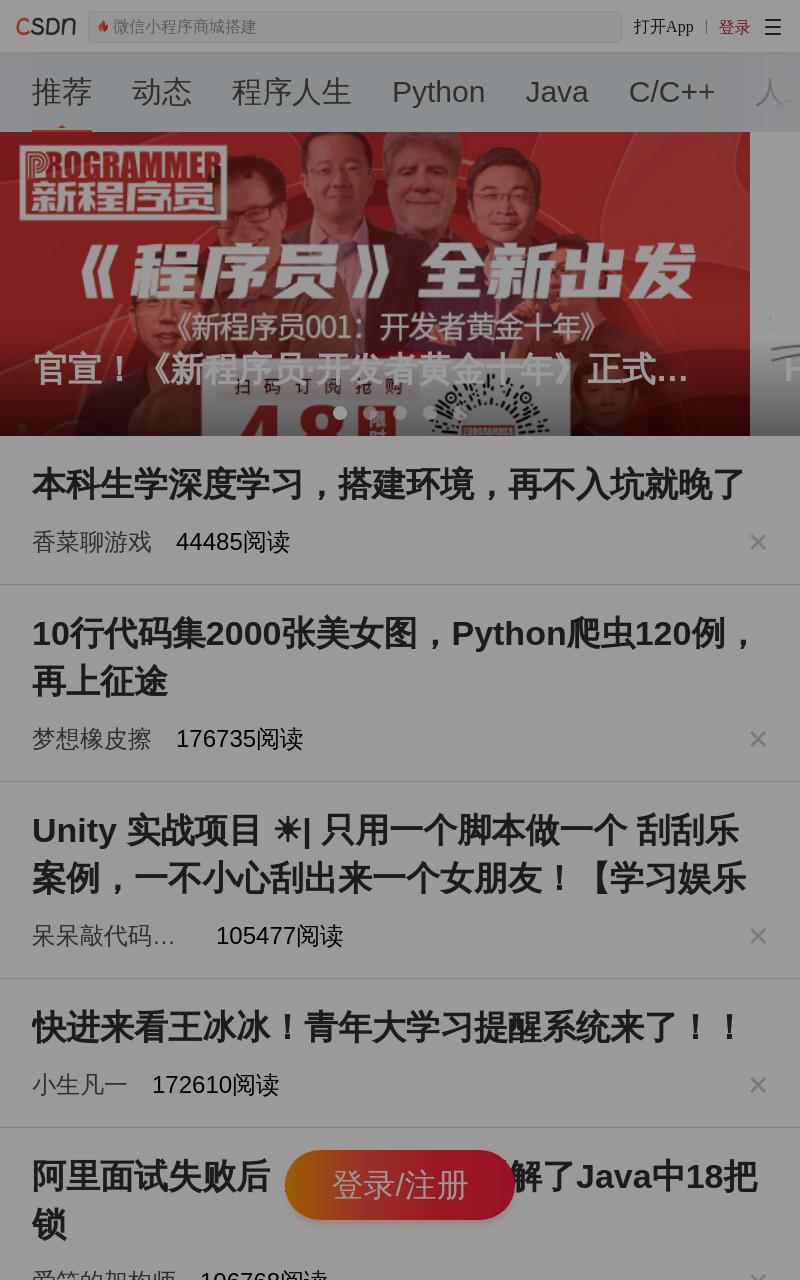Open the 青年大学习提醒系统 article
Screen dimensions: 800x1280
click(x=388, y=1027)
